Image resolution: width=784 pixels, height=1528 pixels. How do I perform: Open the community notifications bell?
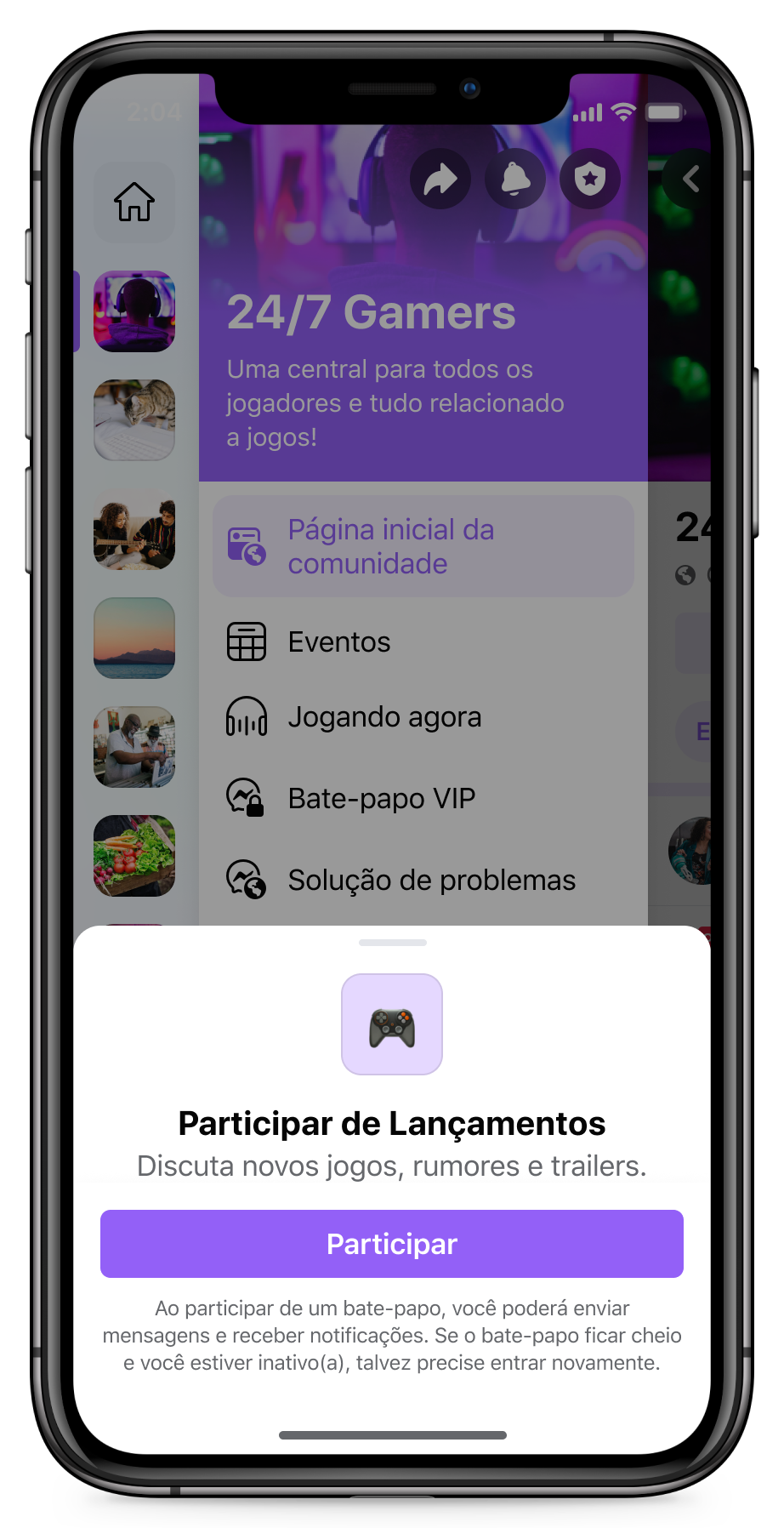coord(514,179)
